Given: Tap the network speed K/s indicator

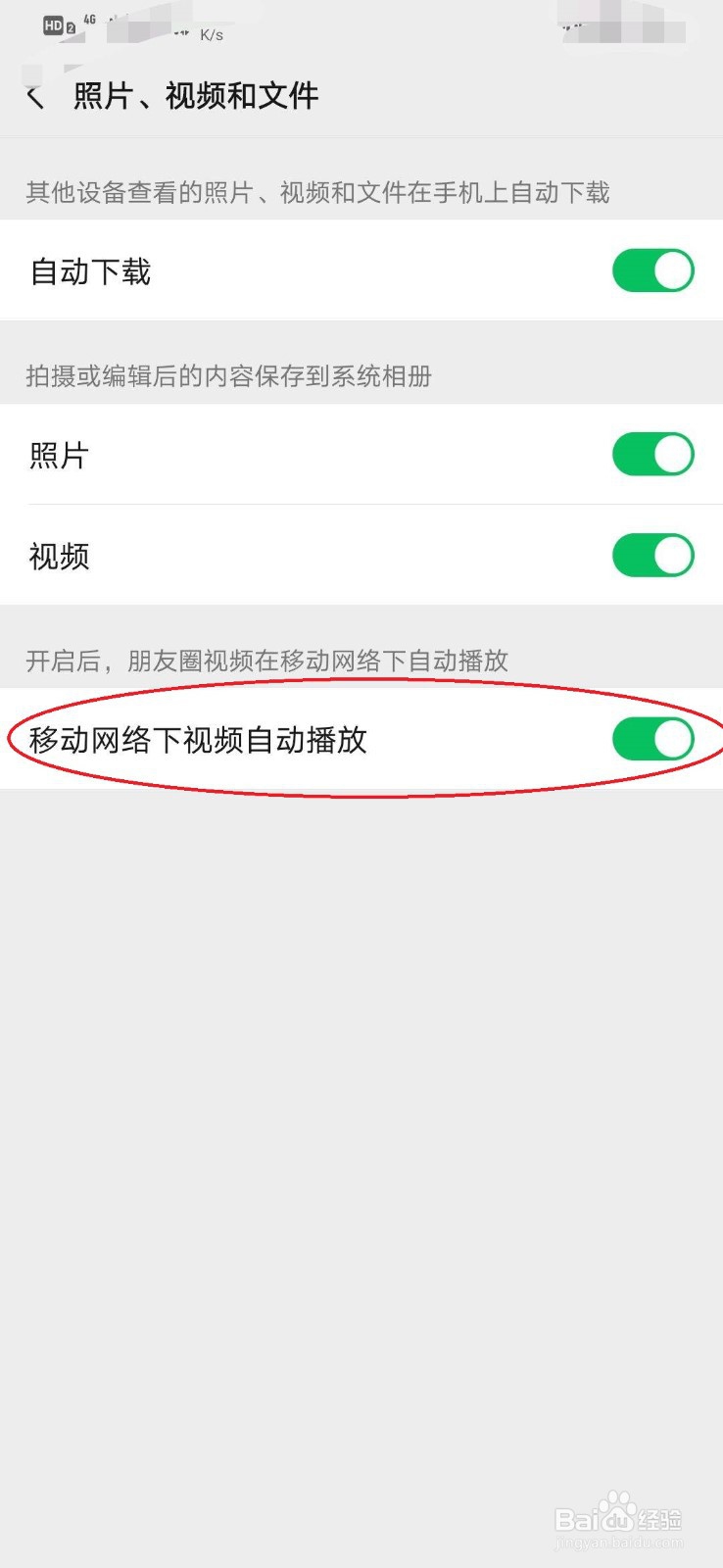Looking at the screenshot, I should (x=211, y=33).
